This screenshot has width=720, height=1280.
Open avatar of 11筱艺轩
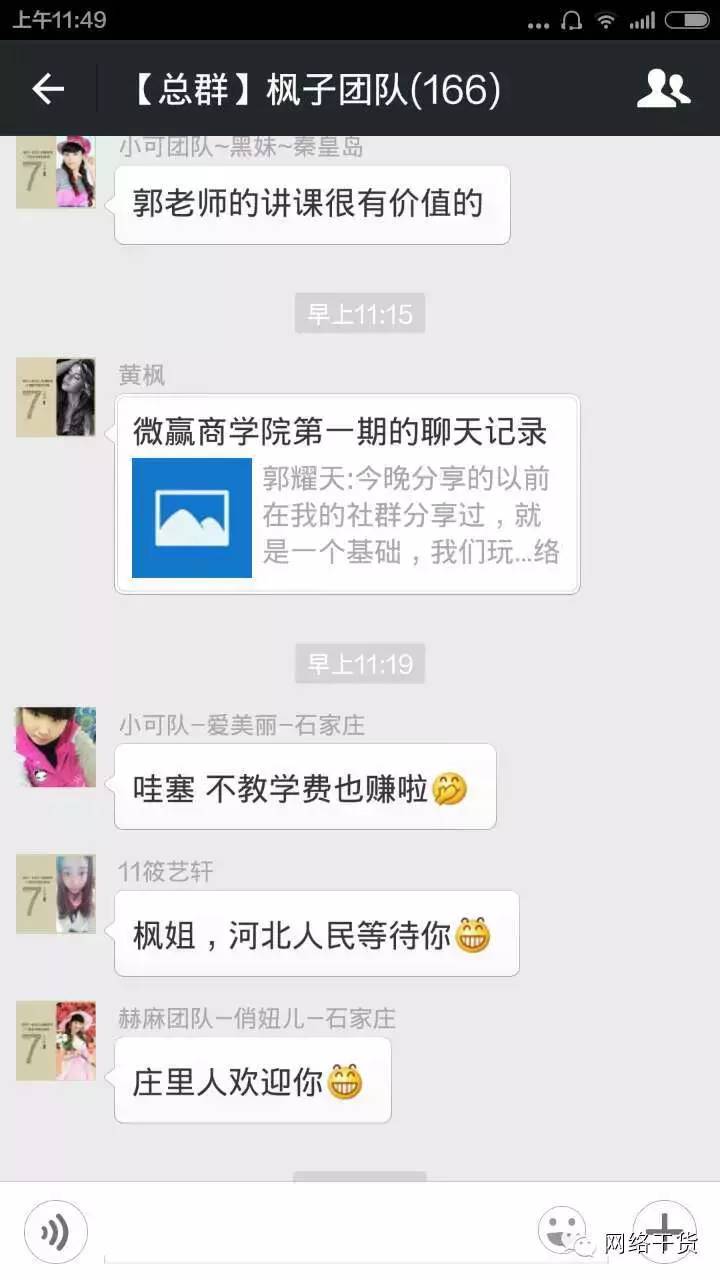pyautogui.click(x=56, y=894)
